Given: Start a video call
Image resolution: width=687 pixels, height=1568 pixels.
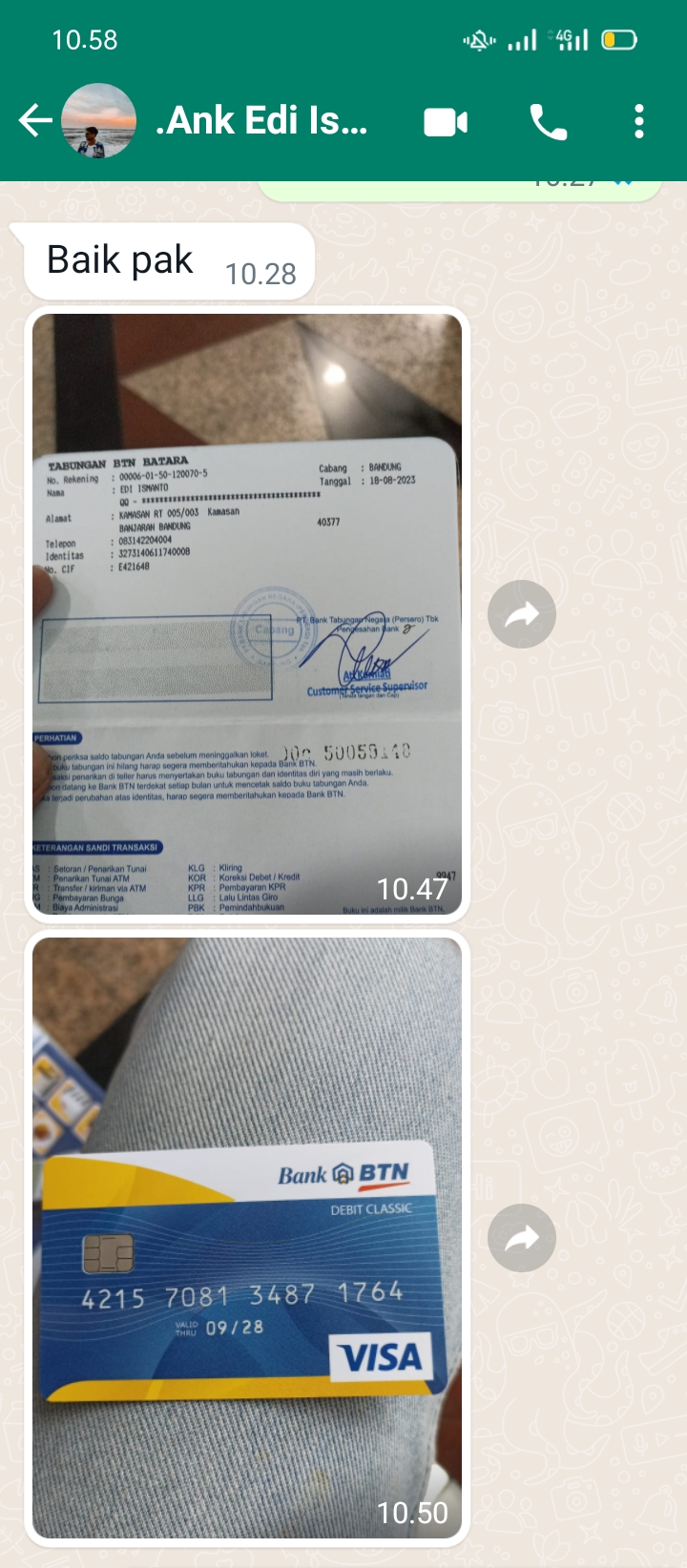Looking at the screenshot, I should pos(446,122).
